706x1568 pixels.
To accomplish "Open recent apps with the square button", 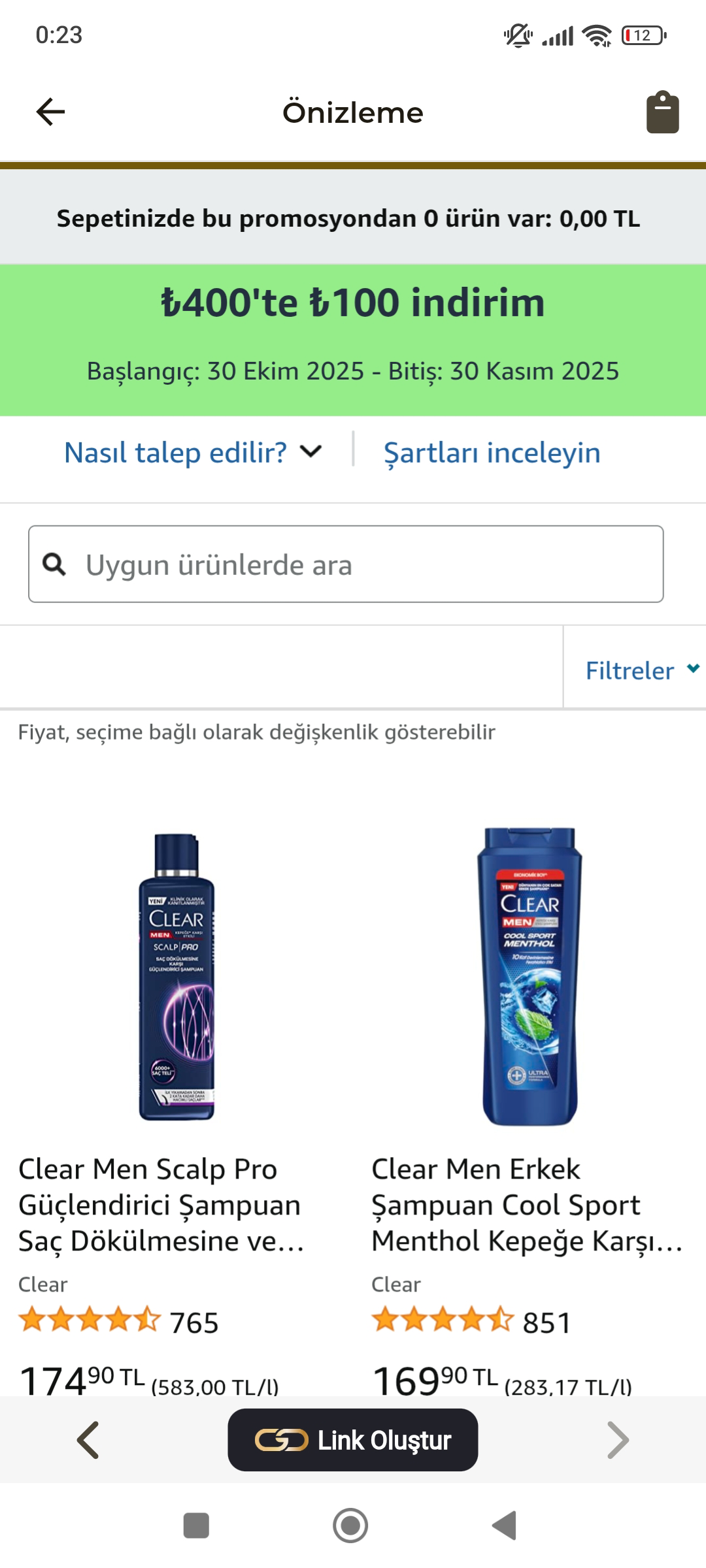I will pyautogui.click(x=196, y=1526).
